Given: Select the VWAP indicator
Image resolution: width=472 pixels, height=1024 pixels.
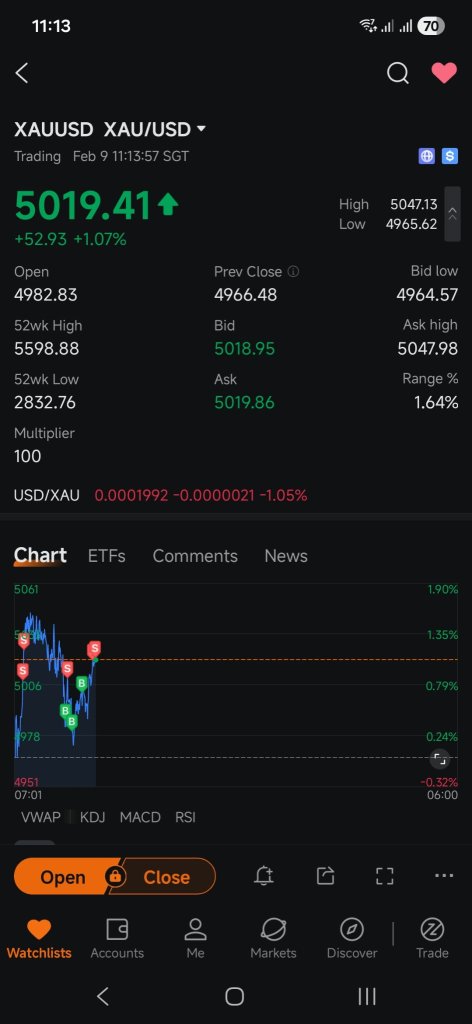Looking at the screenshot, I should (40, 817).
